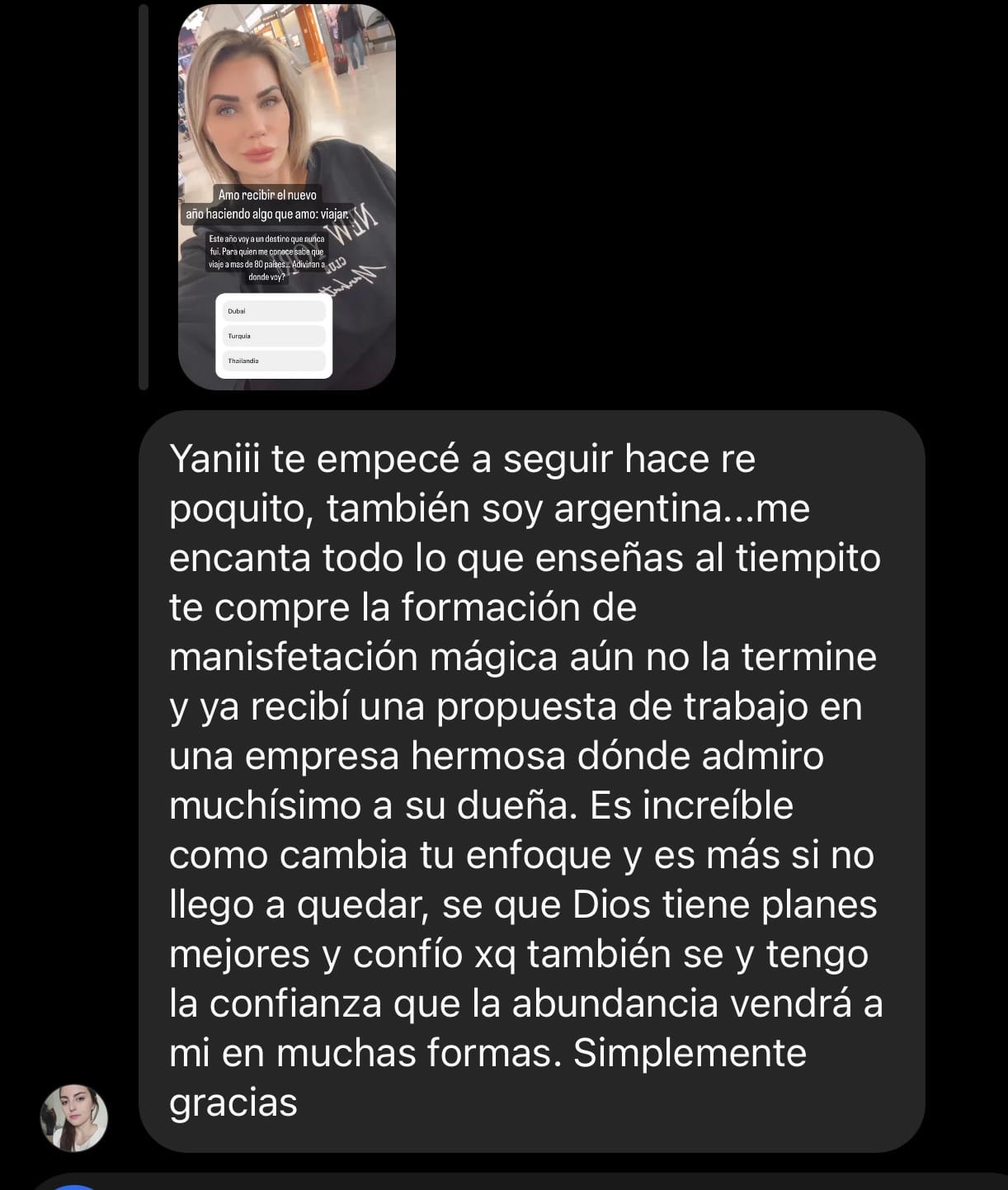1008x1190 pixels.
Task: Open the sender's profile picture avatar
Action: click(x=74, y=1118)
